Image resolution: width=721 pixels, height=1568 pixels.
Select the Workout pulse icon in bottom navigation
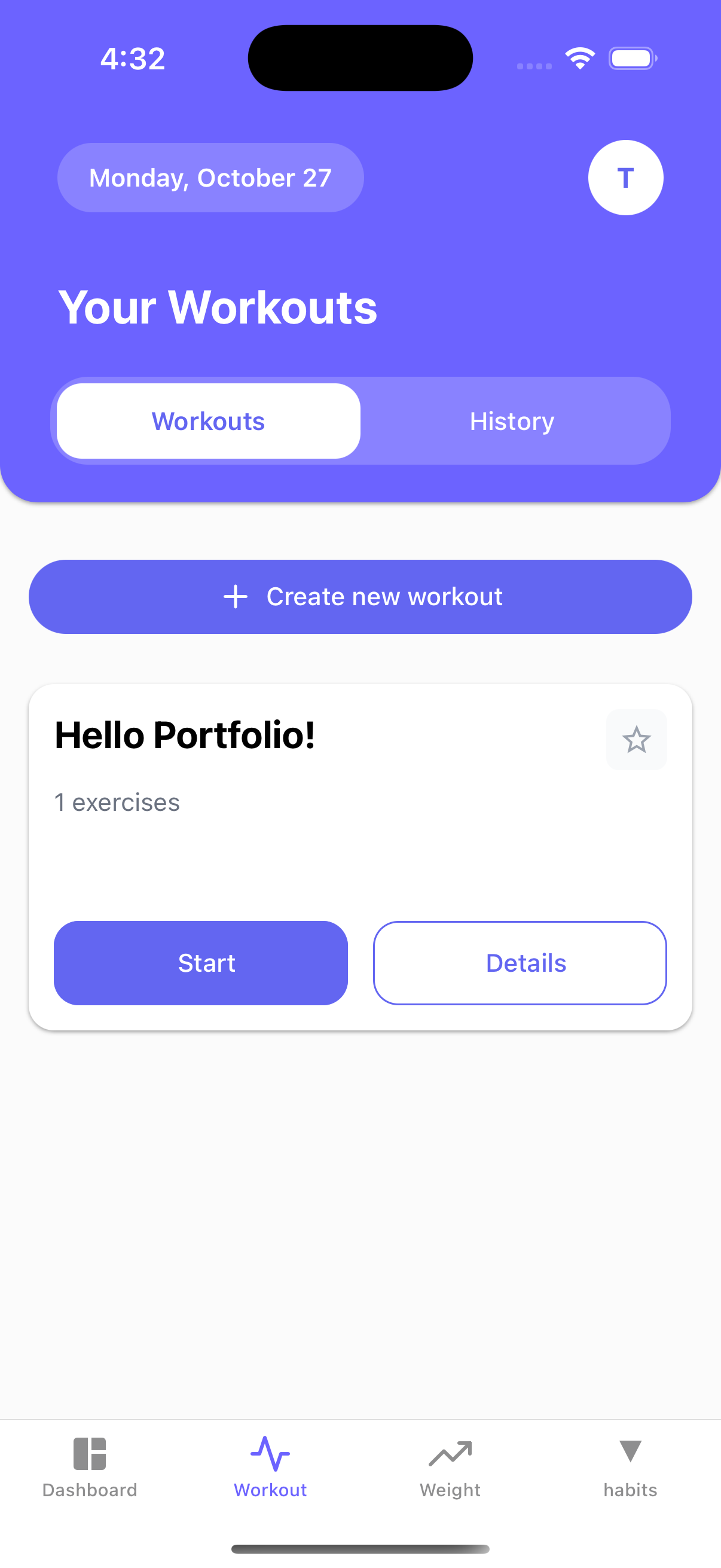coord(270,1455)
